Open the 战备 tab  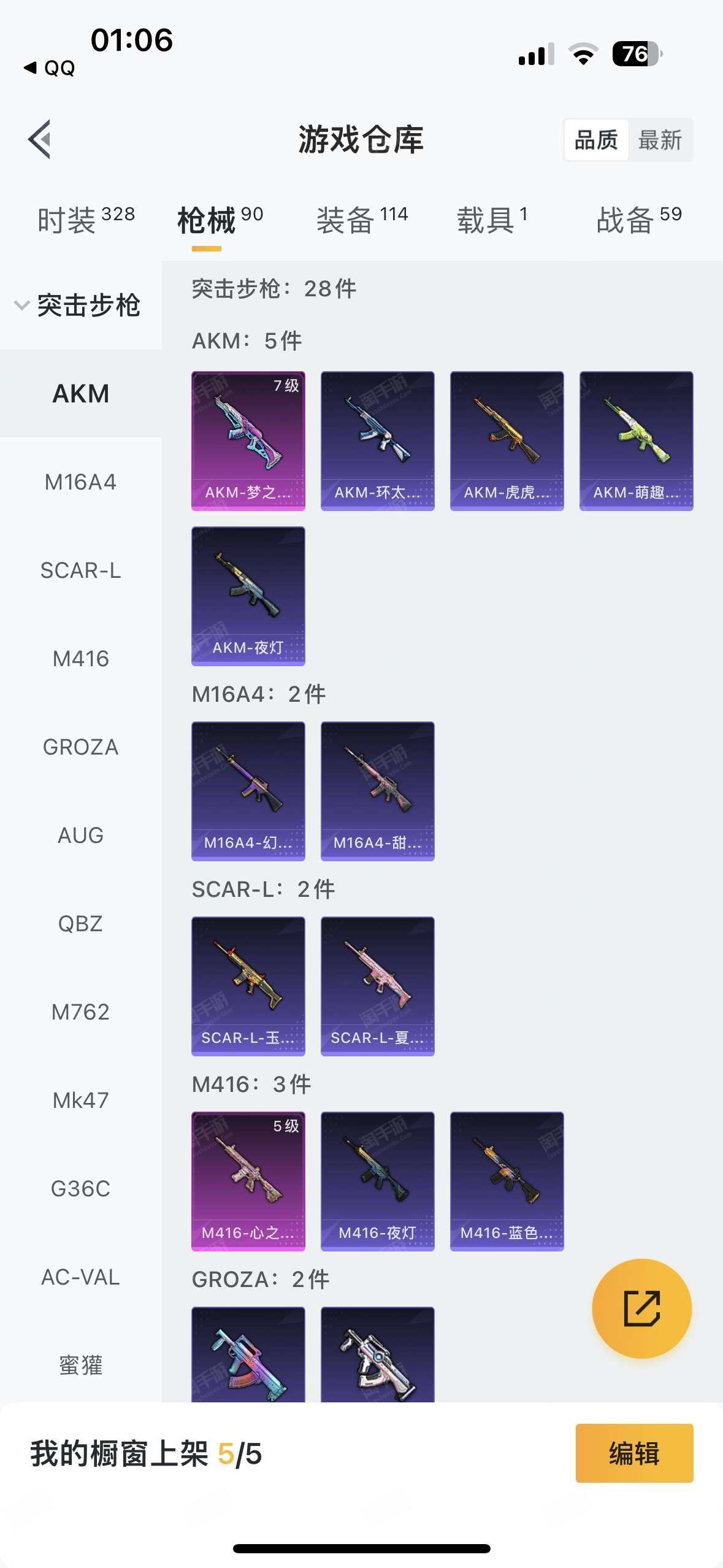click(x=639, y=220)
